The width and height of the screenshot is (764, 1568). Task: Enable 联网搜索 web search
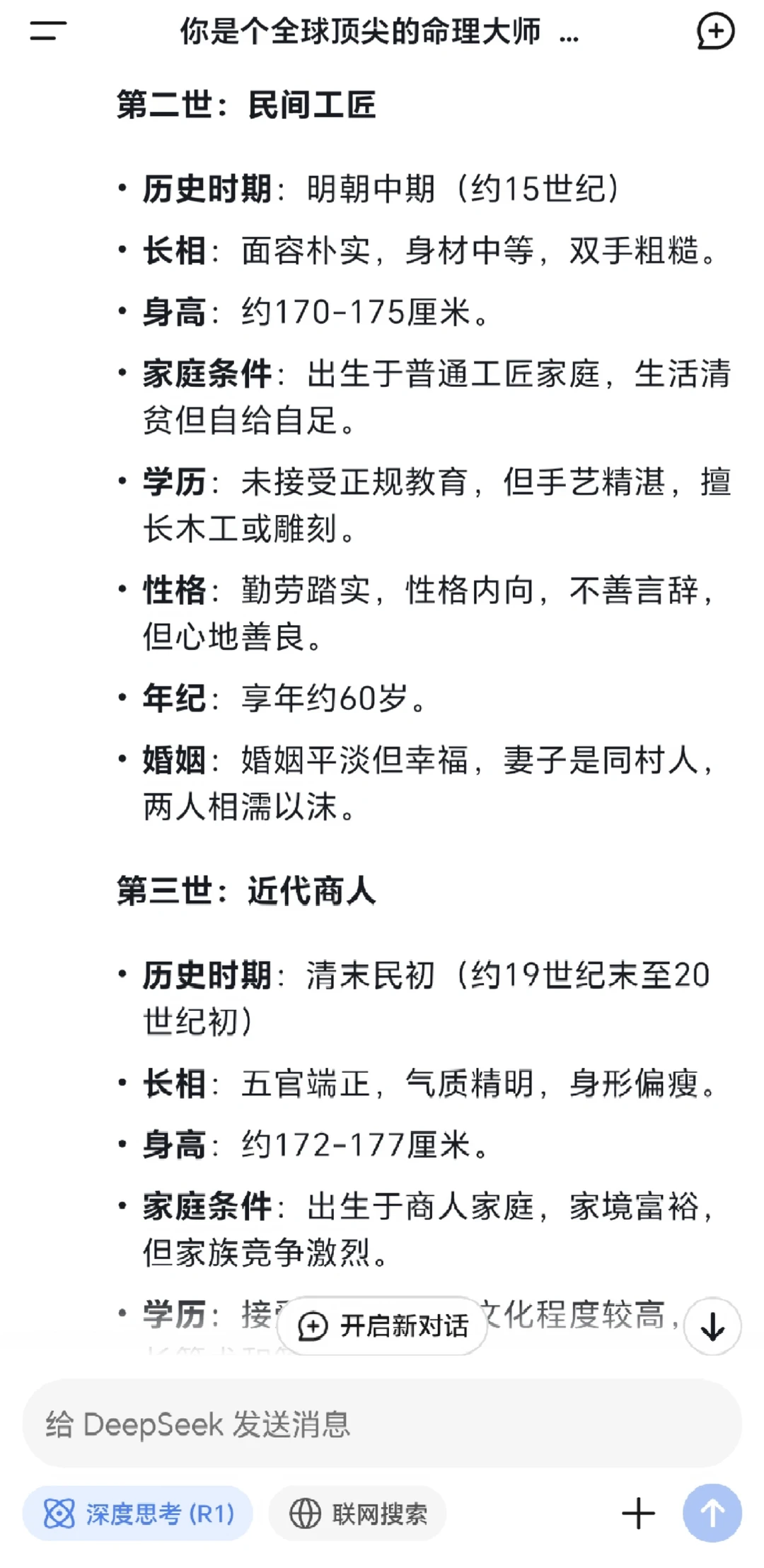(358, 1514)
